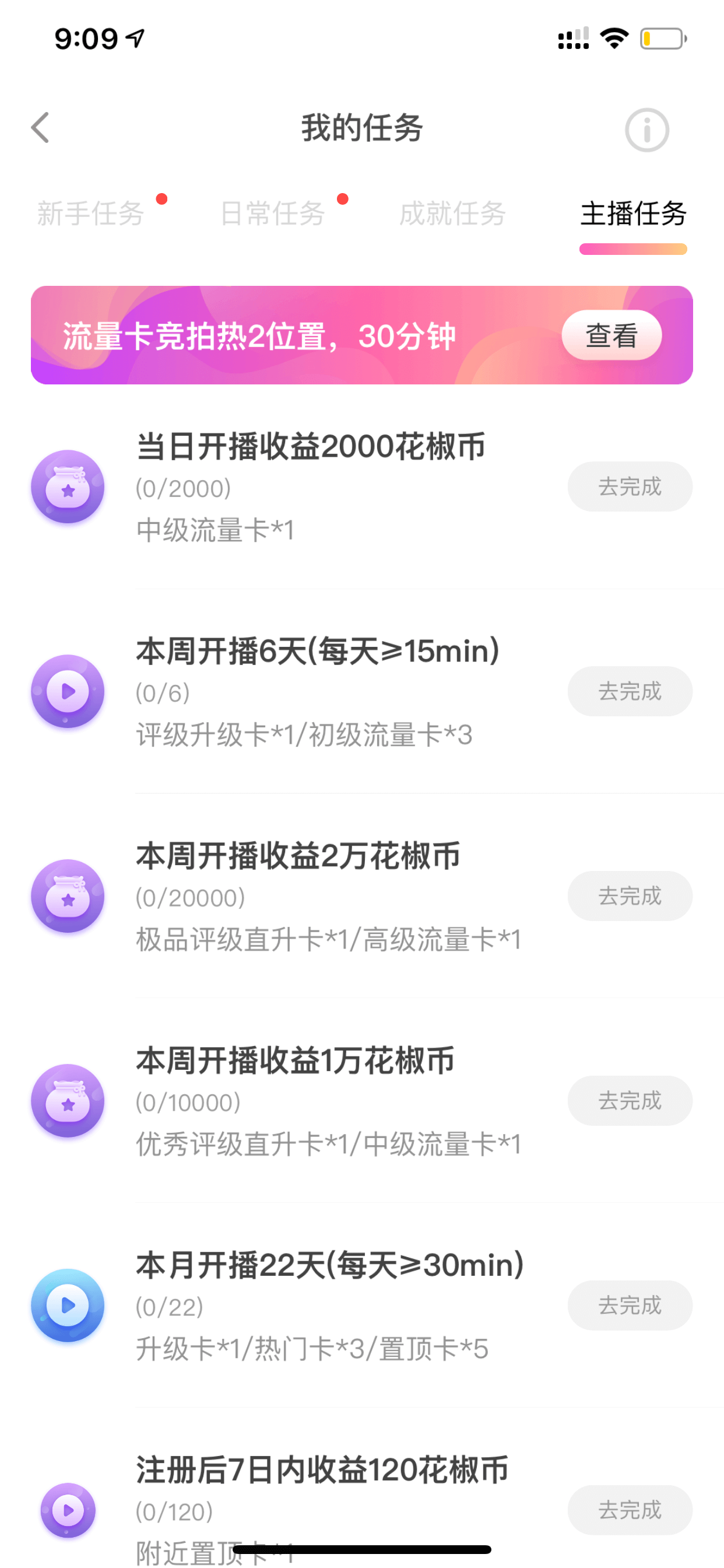Screen dimensions: 724x1568
Task: Tap 去完成 for 本周开播收益2万花椒币
Action: [630, 895]
